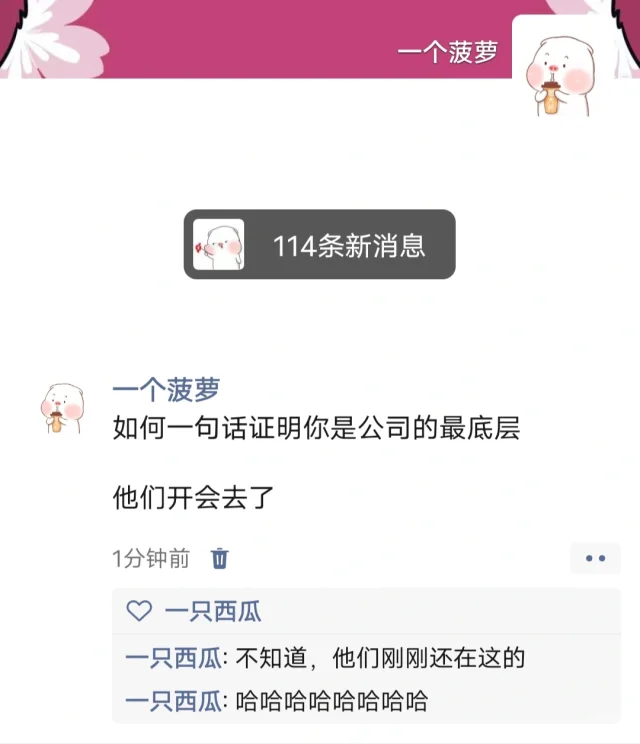Tap the post author's small avatar
640x744 pixels.
click(x=62, y=409)
